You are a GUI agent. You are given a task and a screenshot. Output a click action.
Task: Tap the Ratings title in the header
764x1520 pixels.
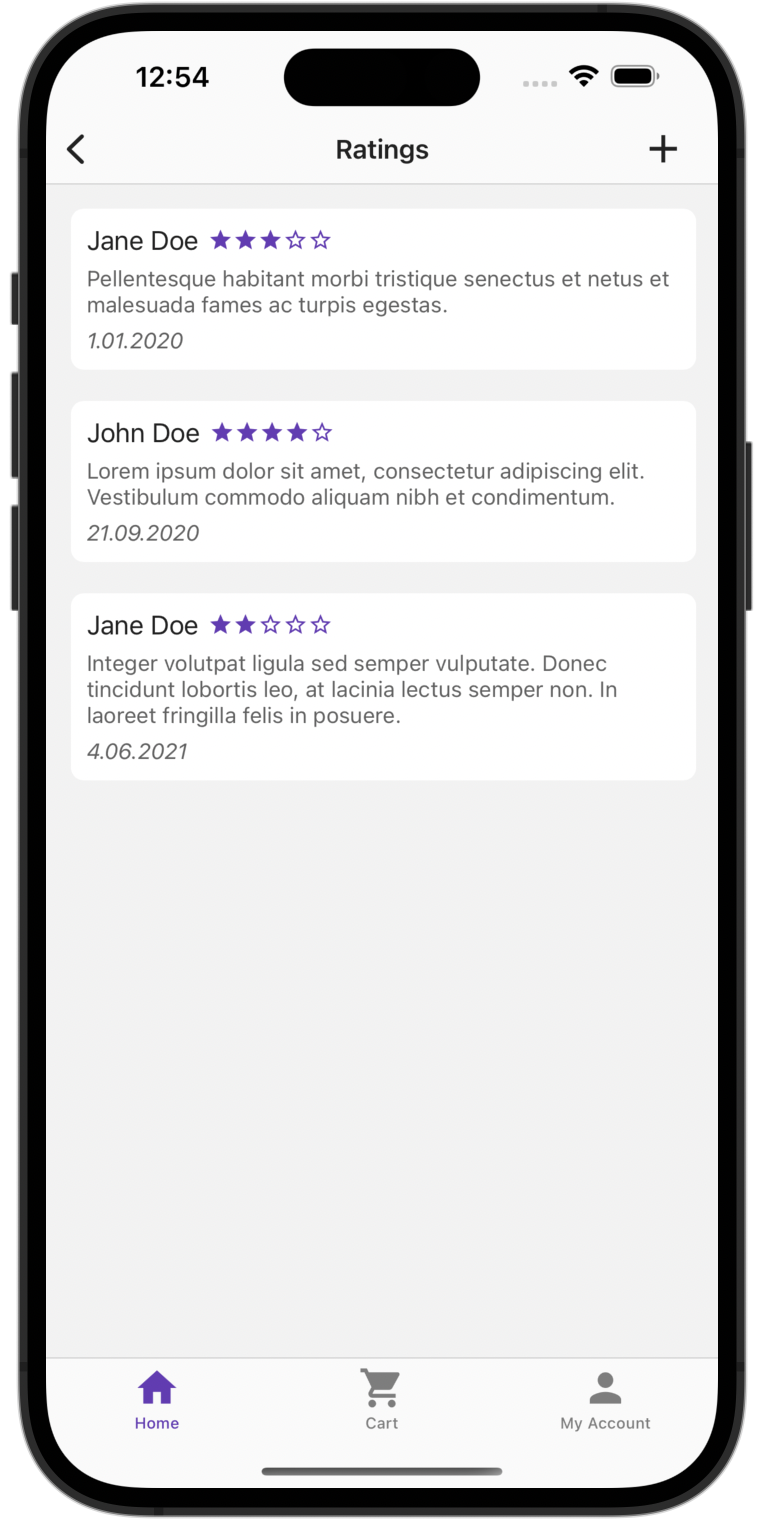[x=381, y=149]
